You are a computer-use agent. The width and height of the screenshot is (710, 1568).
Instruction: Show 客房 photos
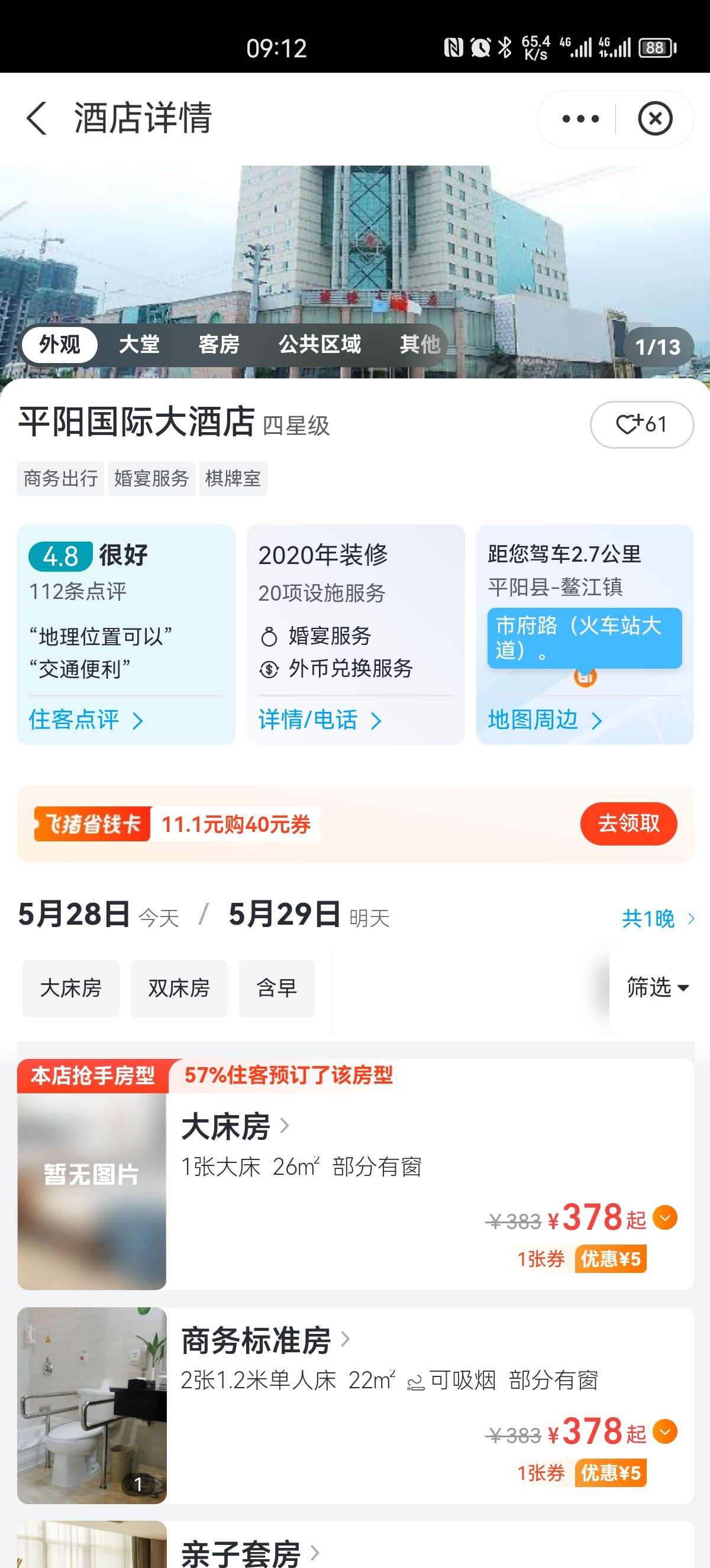point(218,345)
